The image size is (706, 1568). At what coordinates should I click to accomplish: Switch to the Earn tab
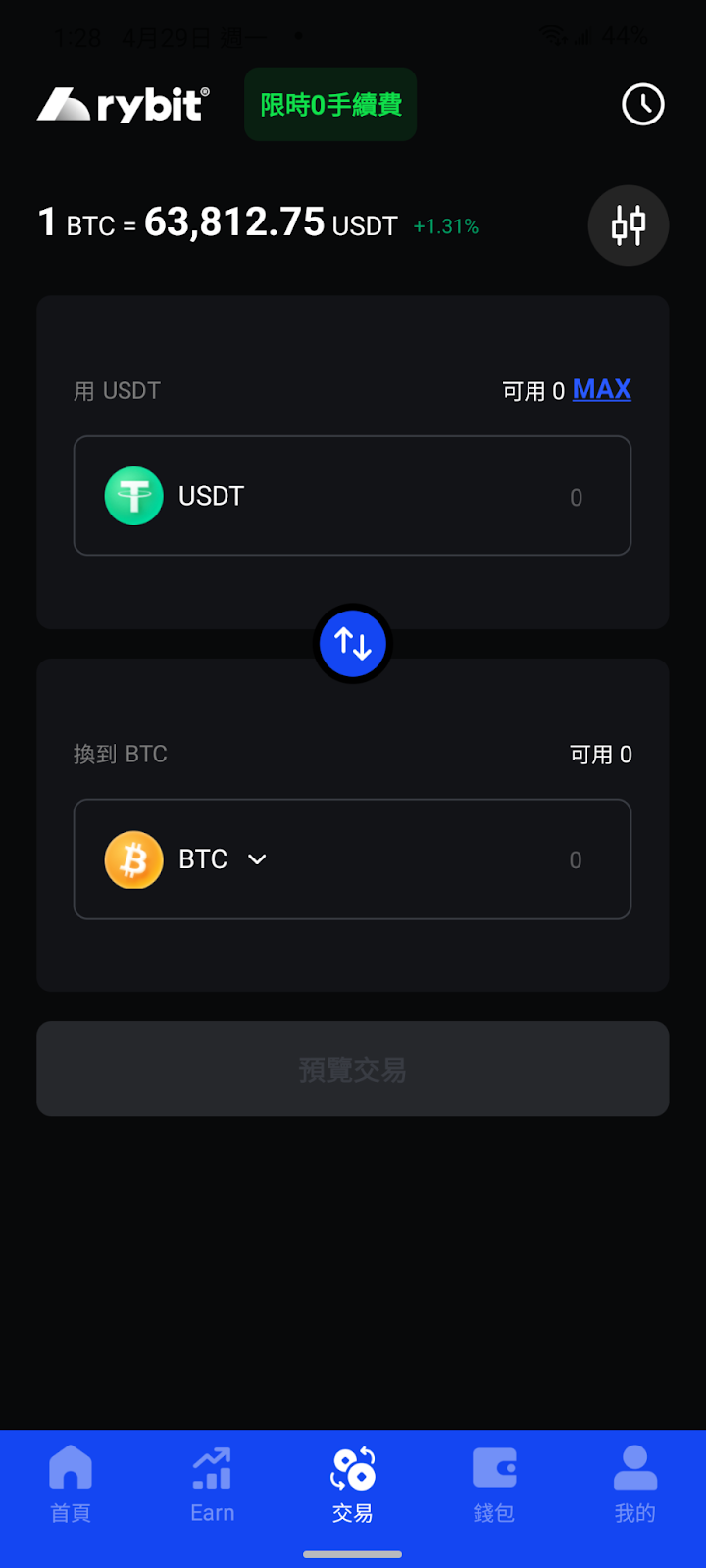click(x=212, y=1485)
